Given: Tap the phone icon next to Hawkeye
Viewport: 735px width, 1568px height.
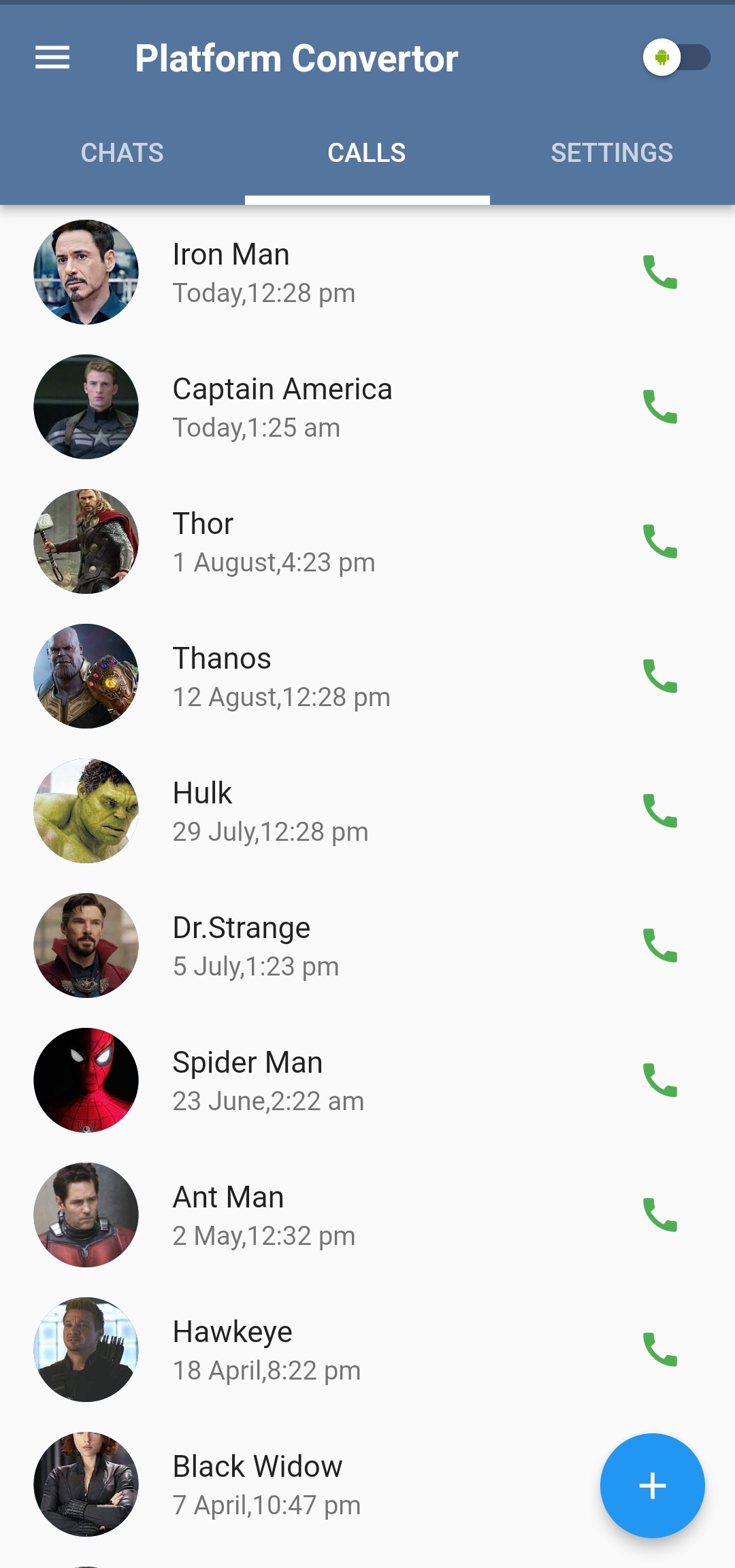Looking at the screenshot, I should tap(659, 1350).
